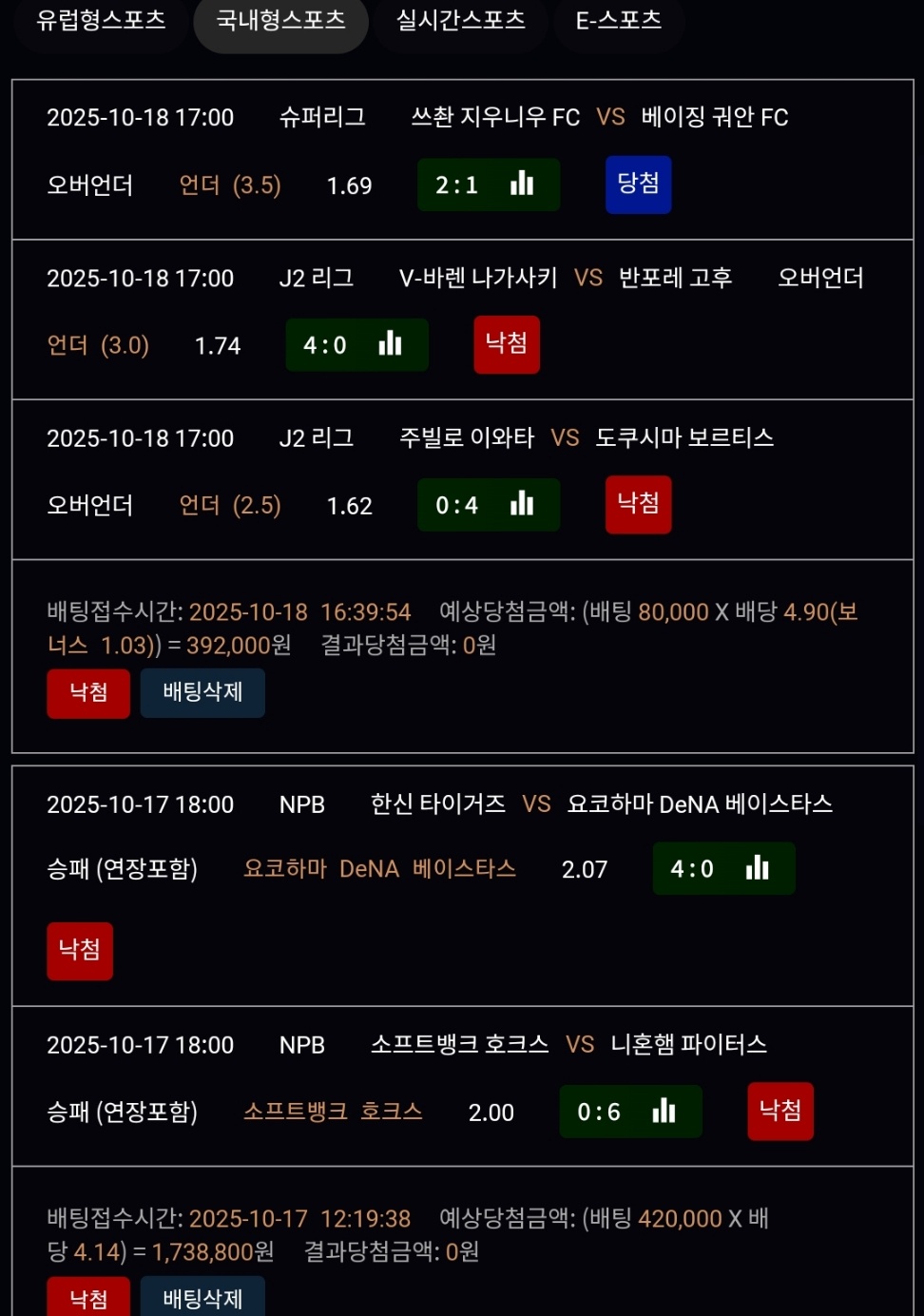View stats for 주빌로 이와타 0:4 score
This screenshot has width=924, height=1316.
[x=522, y=505]
